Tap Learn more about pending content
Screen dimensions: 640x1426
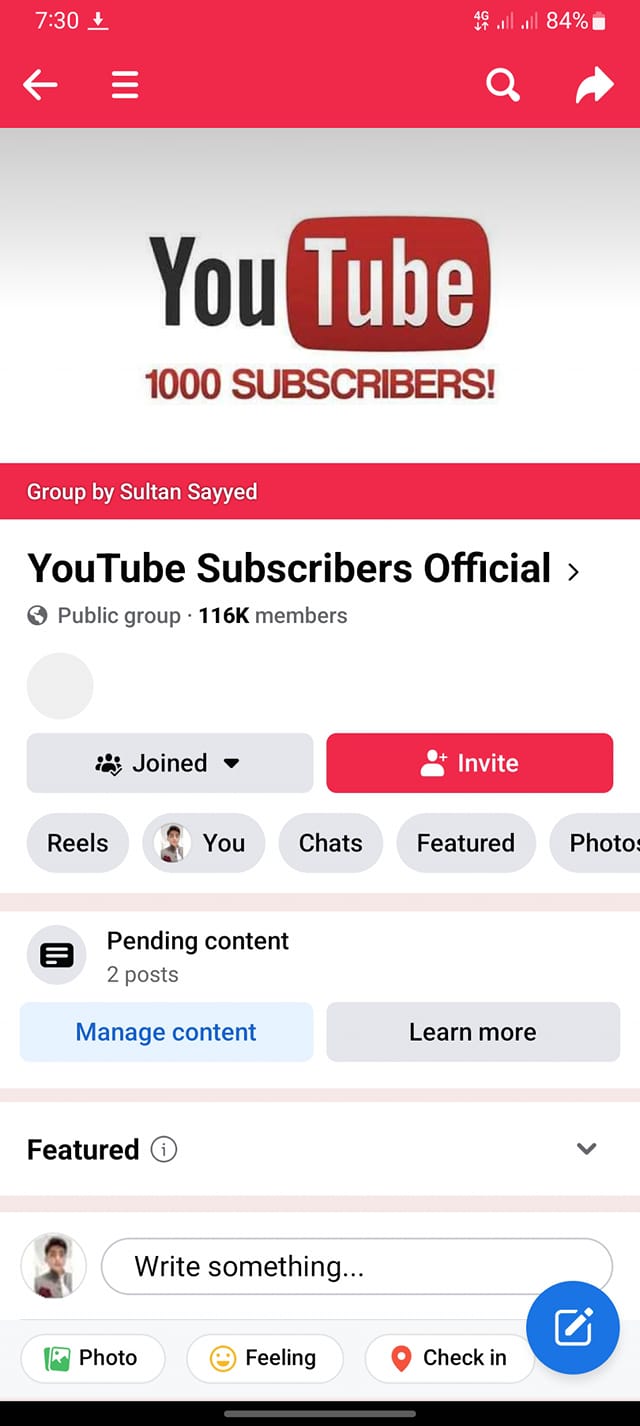pyautogui.click(x=473, y=1032)
